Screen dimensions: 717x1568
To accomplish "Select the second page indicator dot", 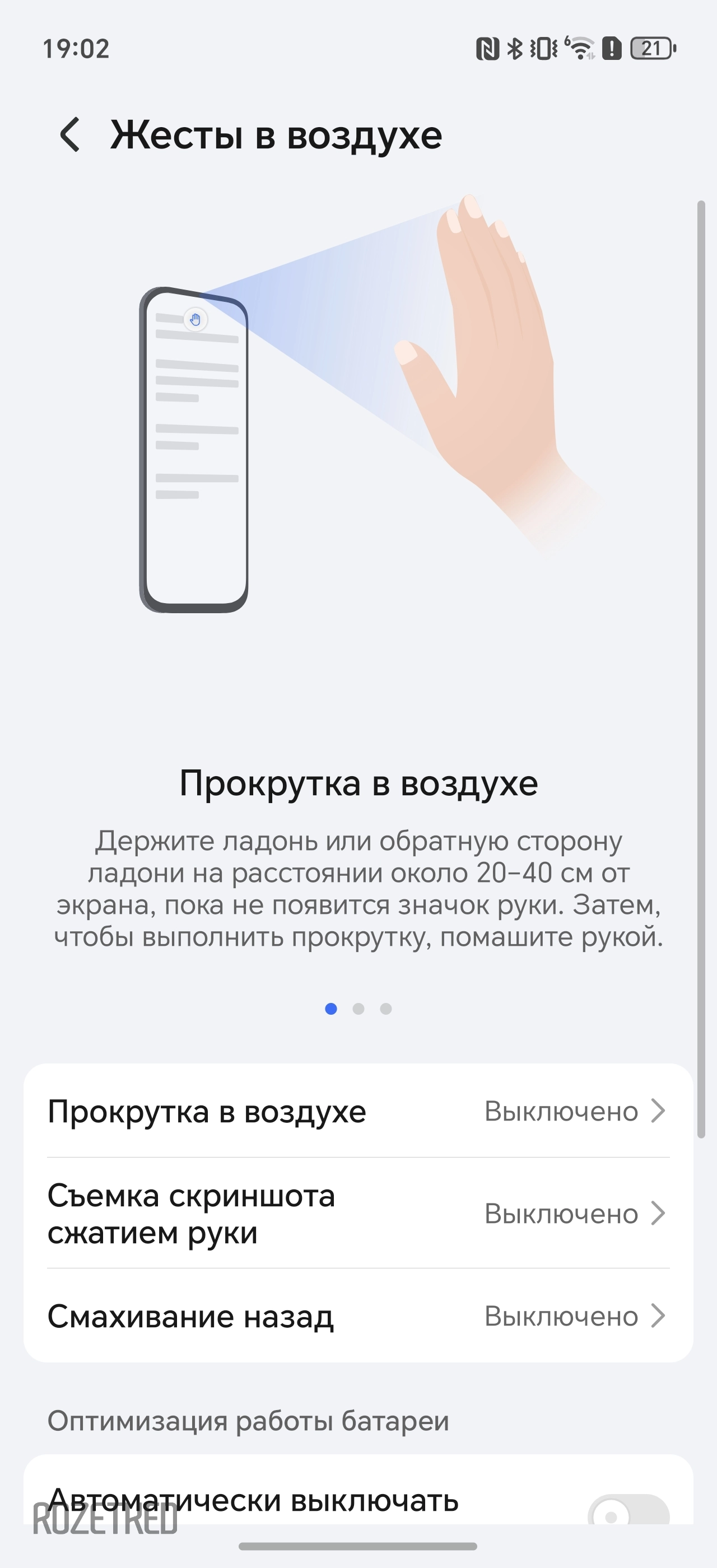I will click(358, 1009).
